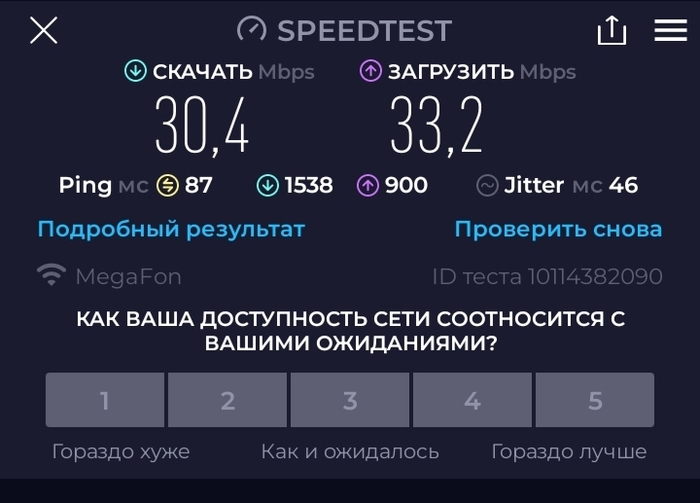Open the hamburger menu
The image size is (700, 503).
[x=670, y=31]
